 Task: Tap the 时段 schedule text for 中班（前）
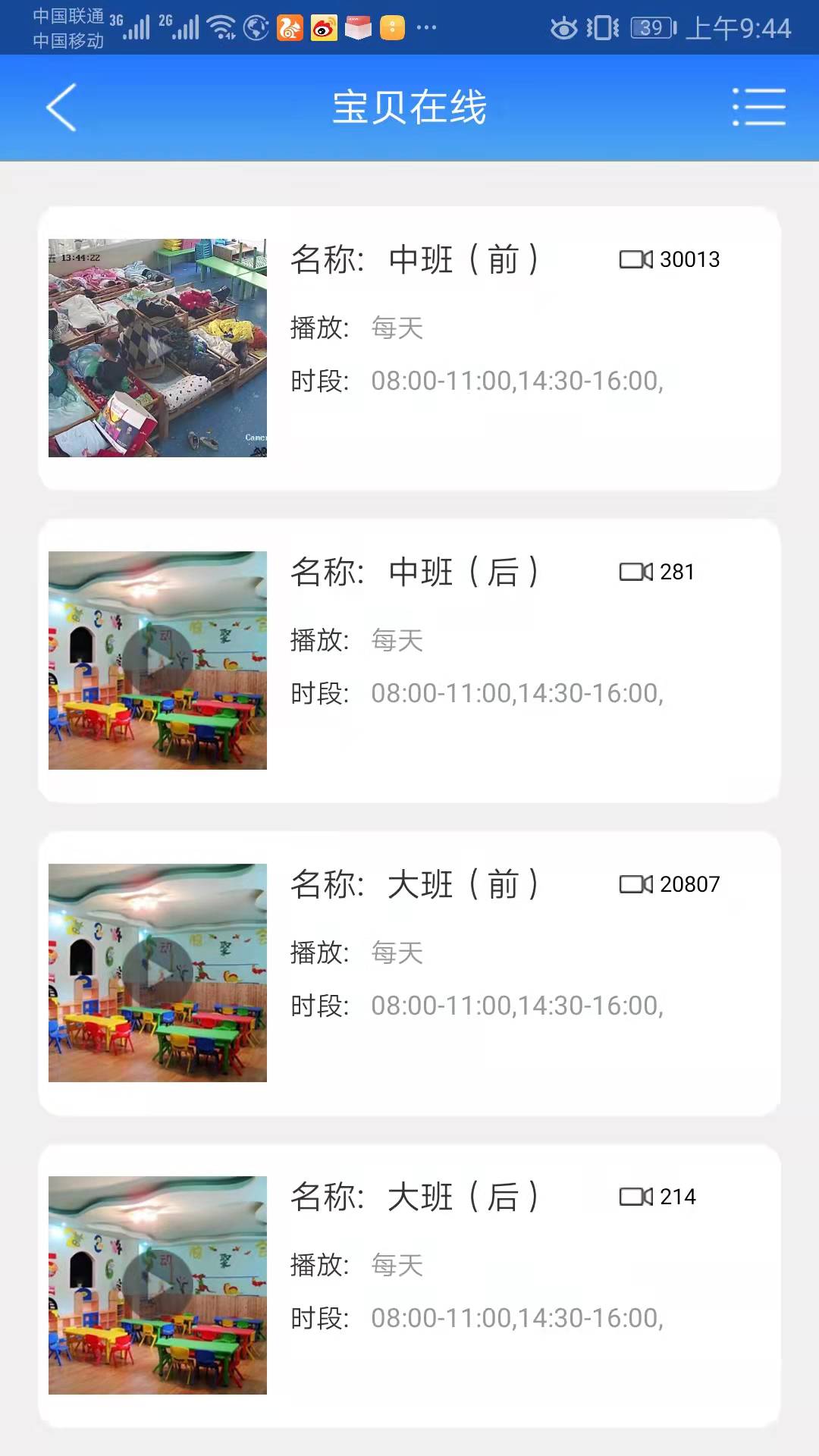coord(478,383)
